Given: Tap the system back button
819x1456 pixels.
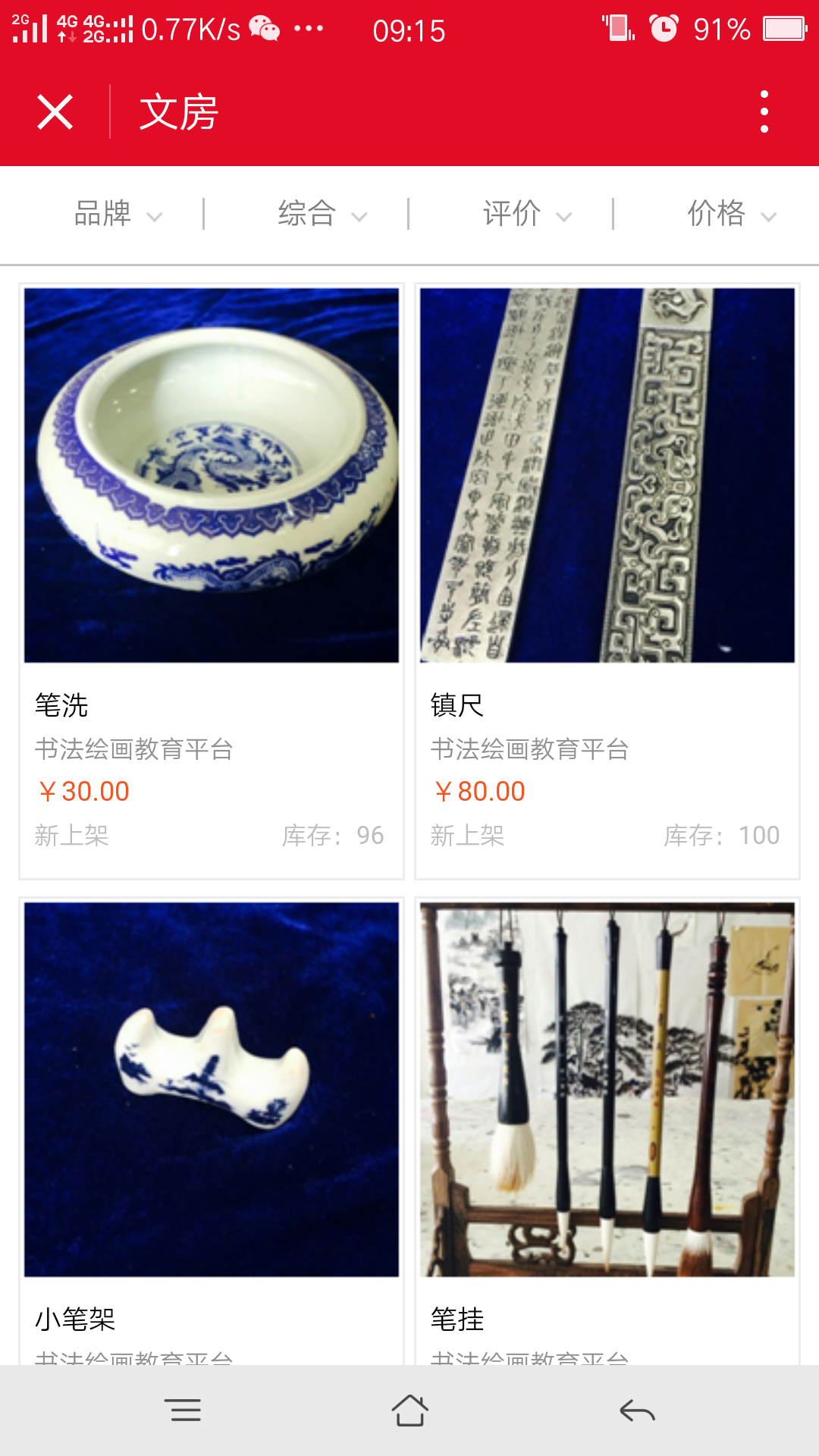Looking at the screenshot, I should coord(637,1410).
